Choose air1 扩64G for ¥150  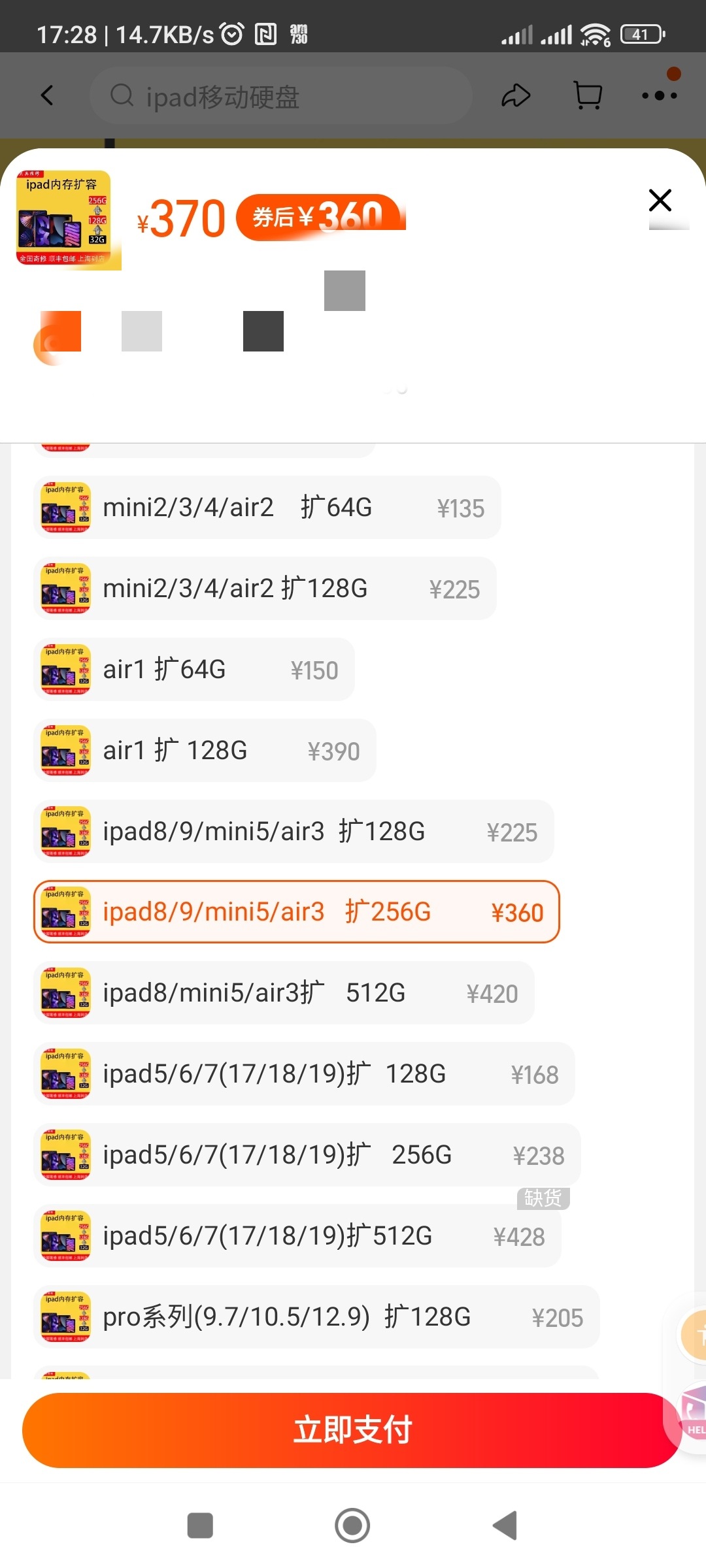click(x=194, y=670)
